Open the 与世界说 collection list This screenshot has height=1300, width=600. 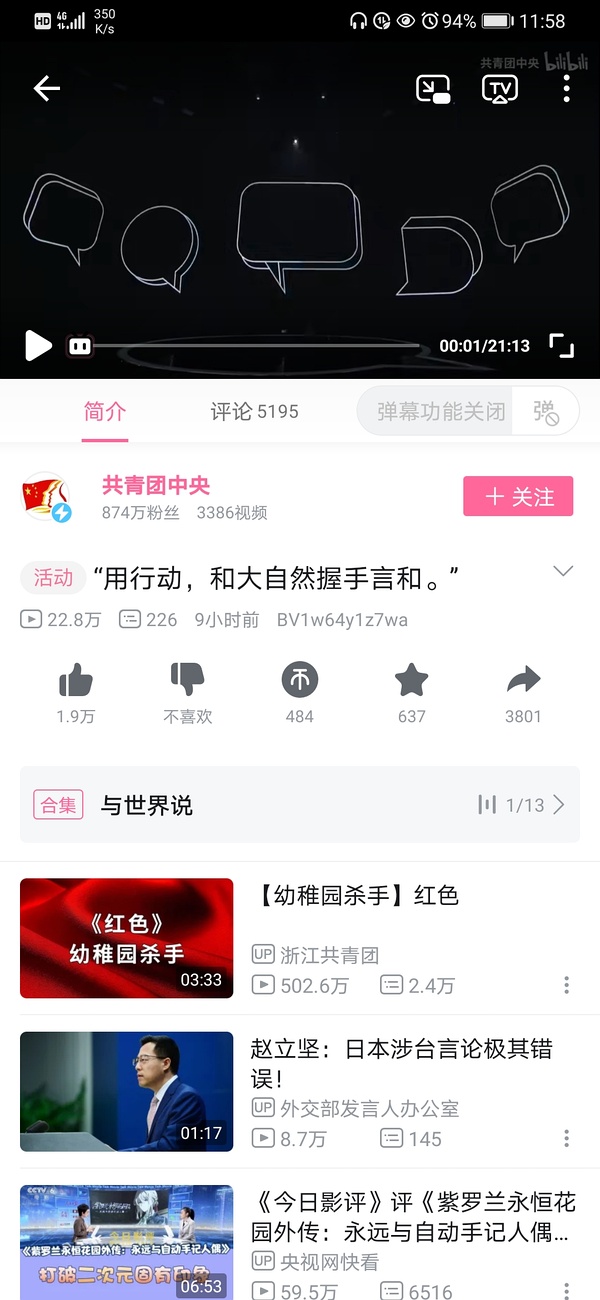click(x=300, y=805)
